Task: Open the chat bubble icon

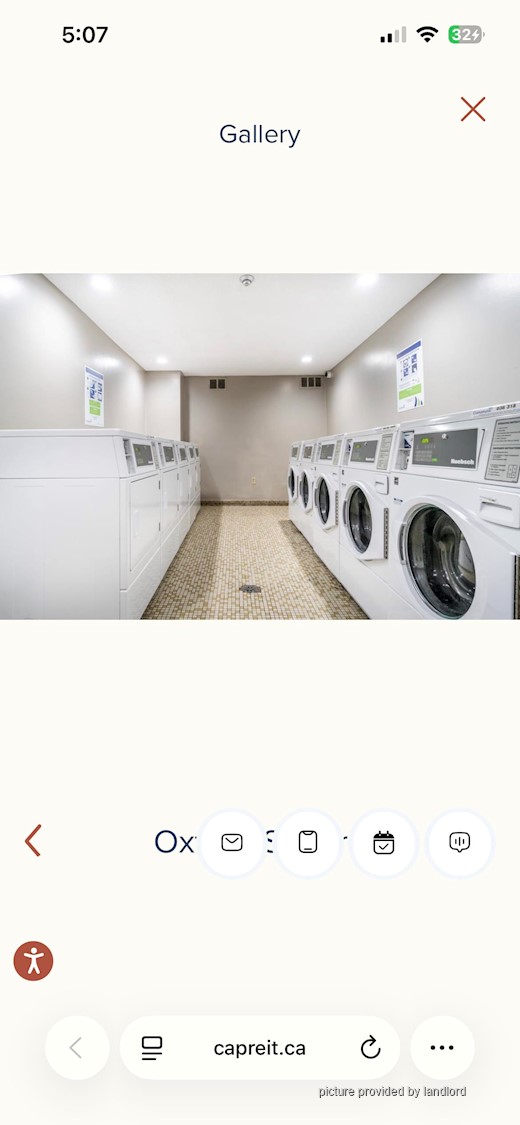Action: 460,842
